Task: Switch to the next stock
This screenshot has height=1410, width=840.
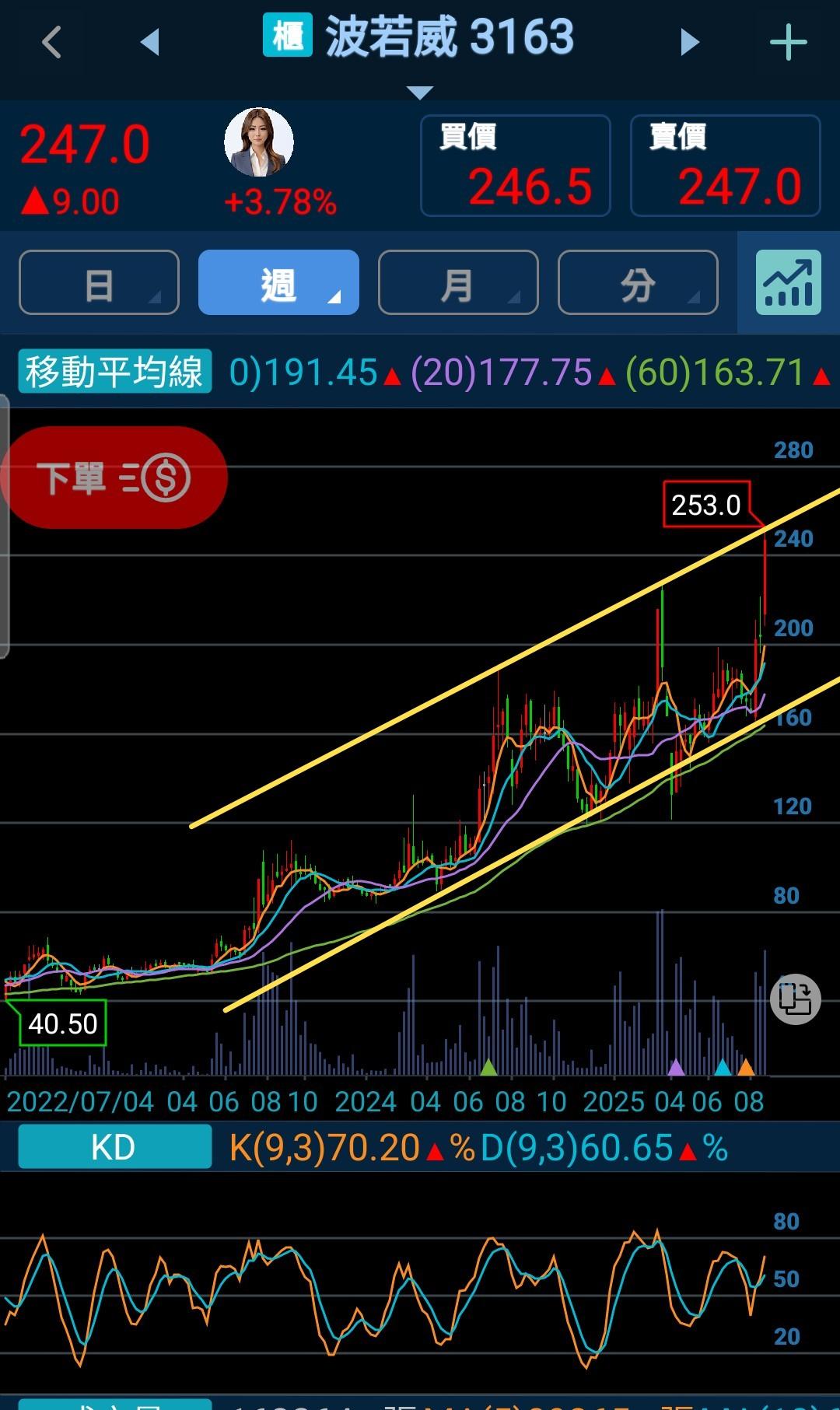Action: (689, 42)
